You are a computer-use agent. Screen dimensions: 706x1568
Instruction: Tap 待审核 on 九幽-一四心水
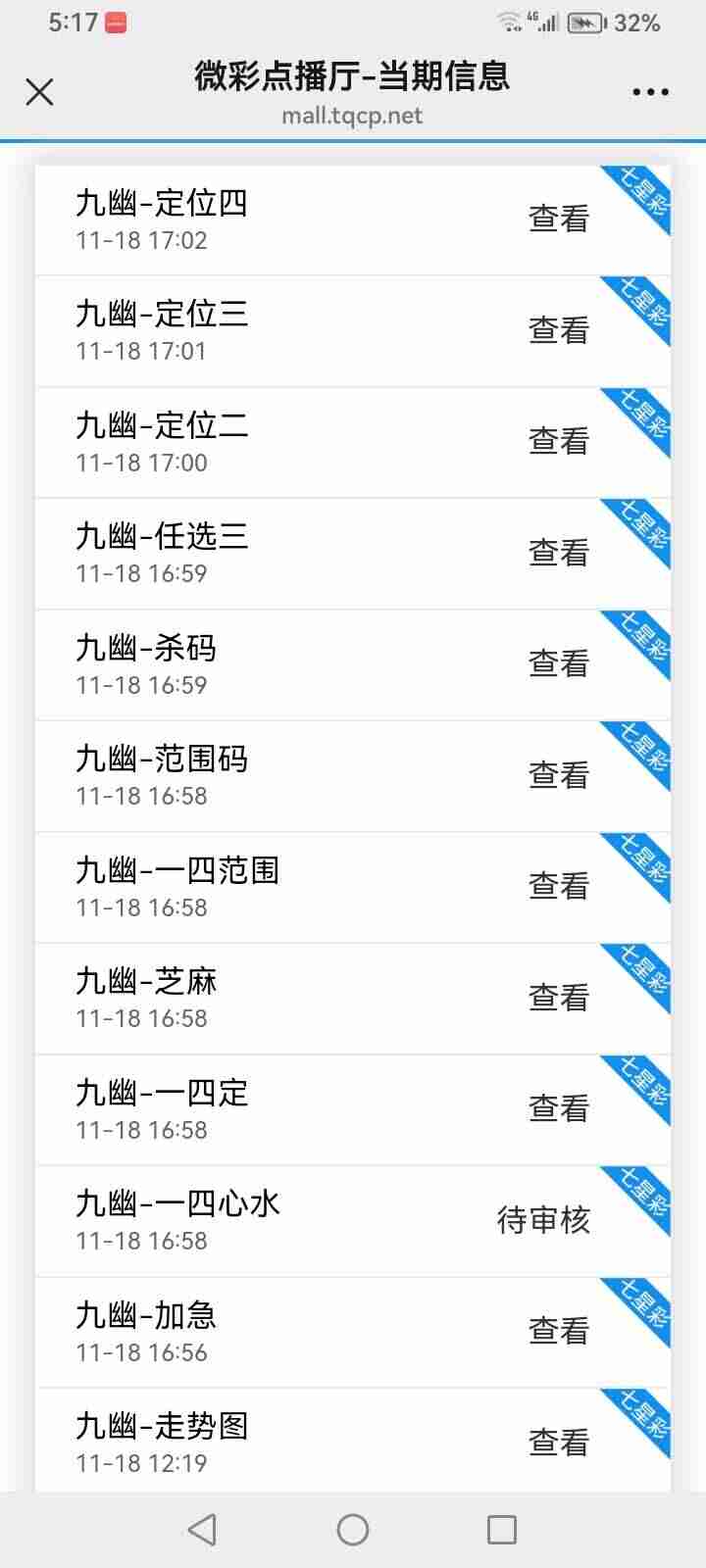tap(543, 1219)
